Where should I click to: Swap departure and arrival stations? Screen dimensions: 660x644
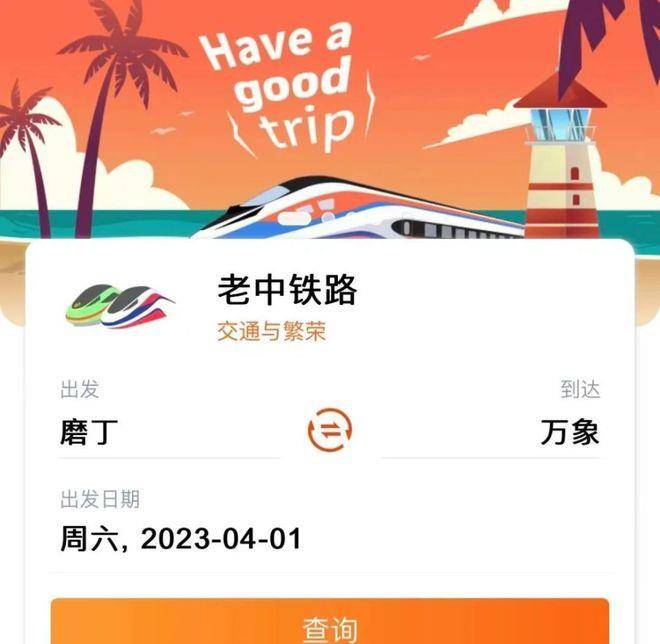(x=329, y=432)
